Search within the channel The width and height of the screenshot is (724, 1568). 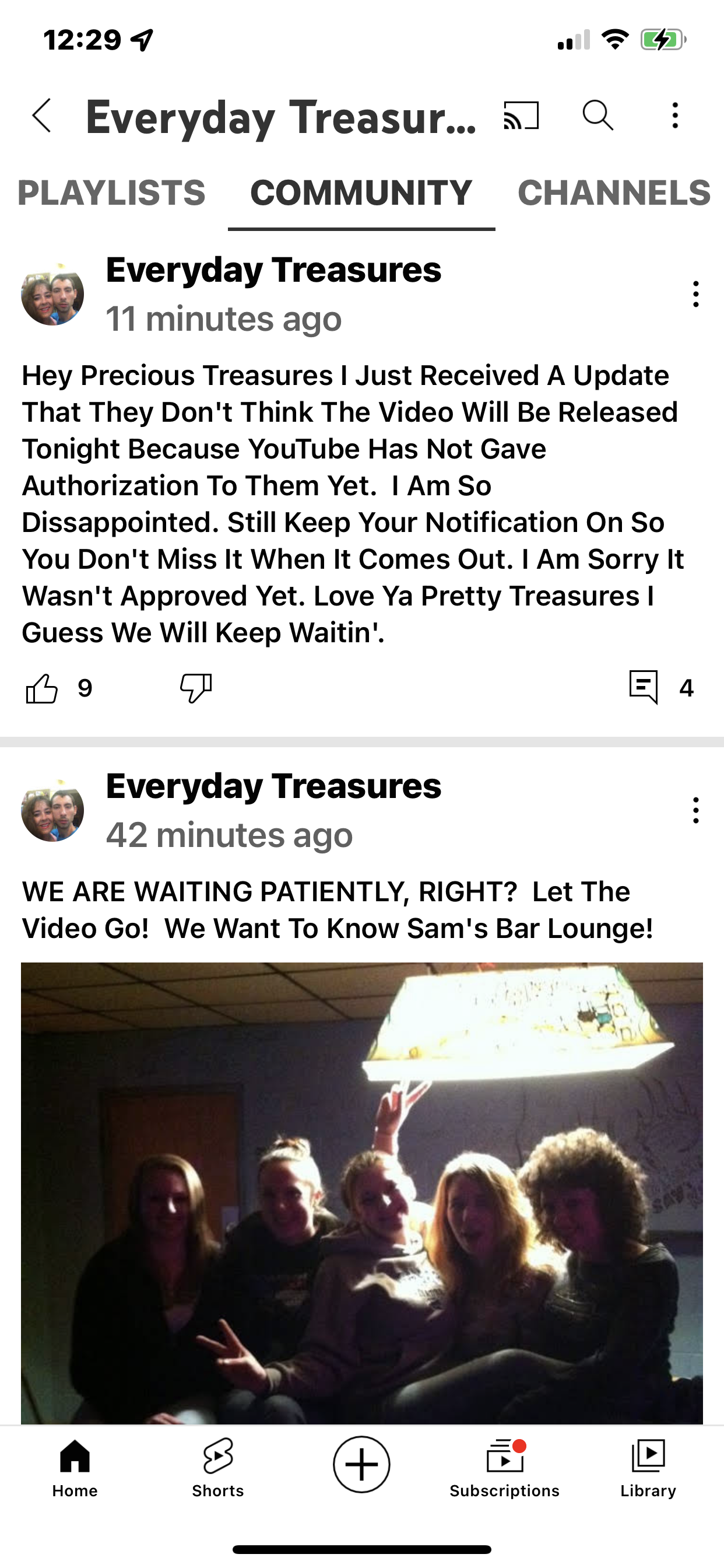pos(598,115)
